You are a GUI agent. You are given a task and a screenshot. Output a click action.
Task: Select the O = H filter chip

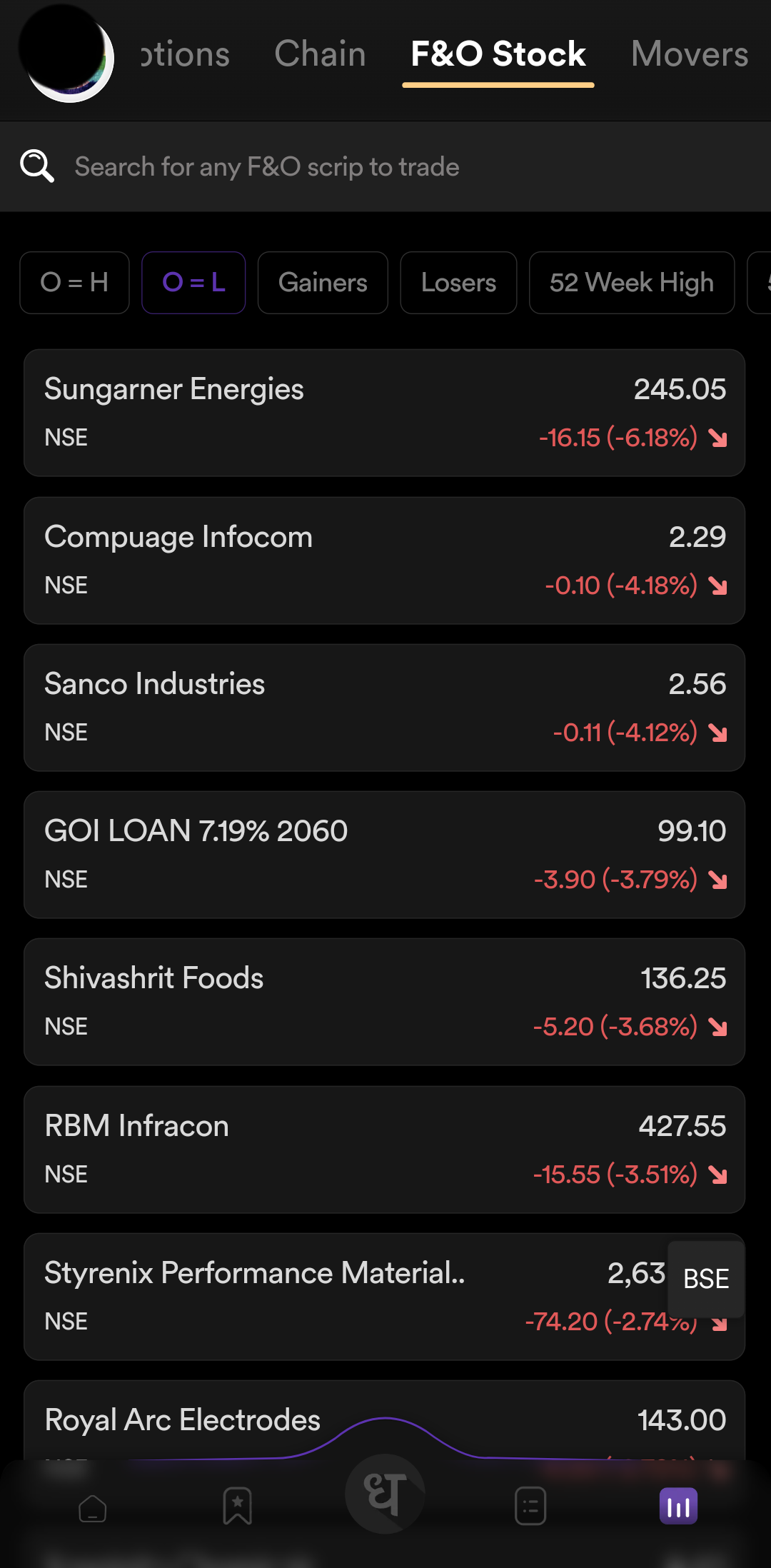point(74,283)
